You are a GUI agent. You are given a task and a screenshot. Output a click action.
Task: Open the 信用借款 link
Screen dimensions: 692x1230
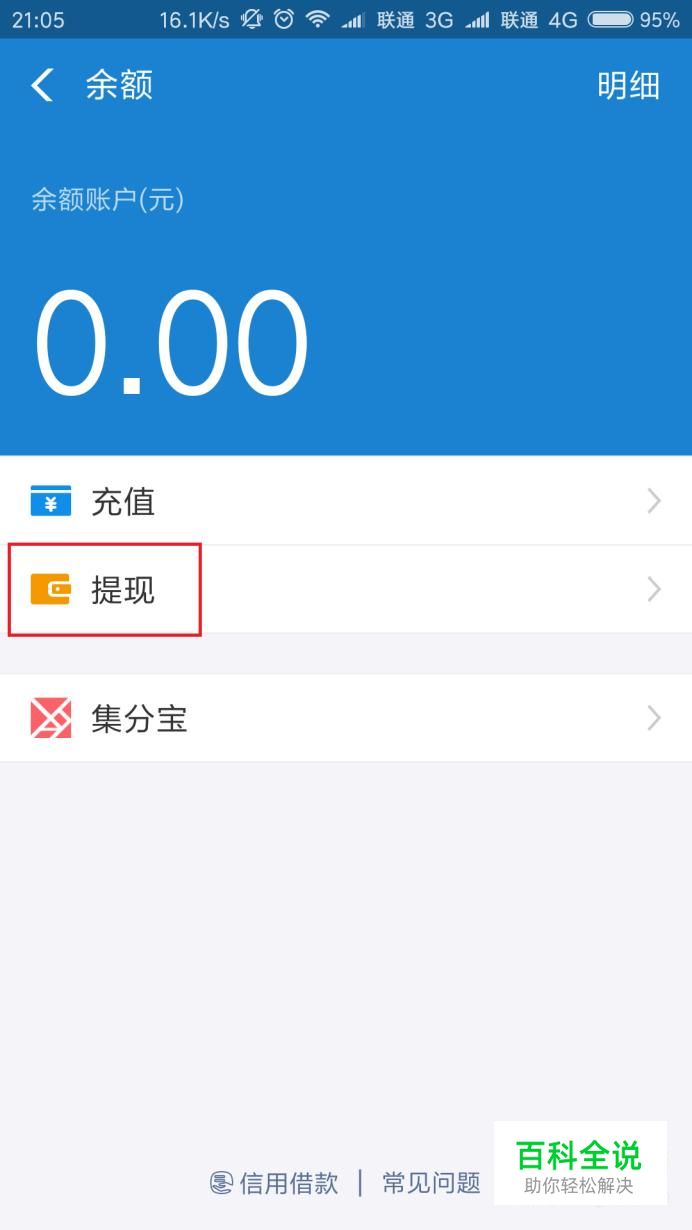coord(275,1184)
